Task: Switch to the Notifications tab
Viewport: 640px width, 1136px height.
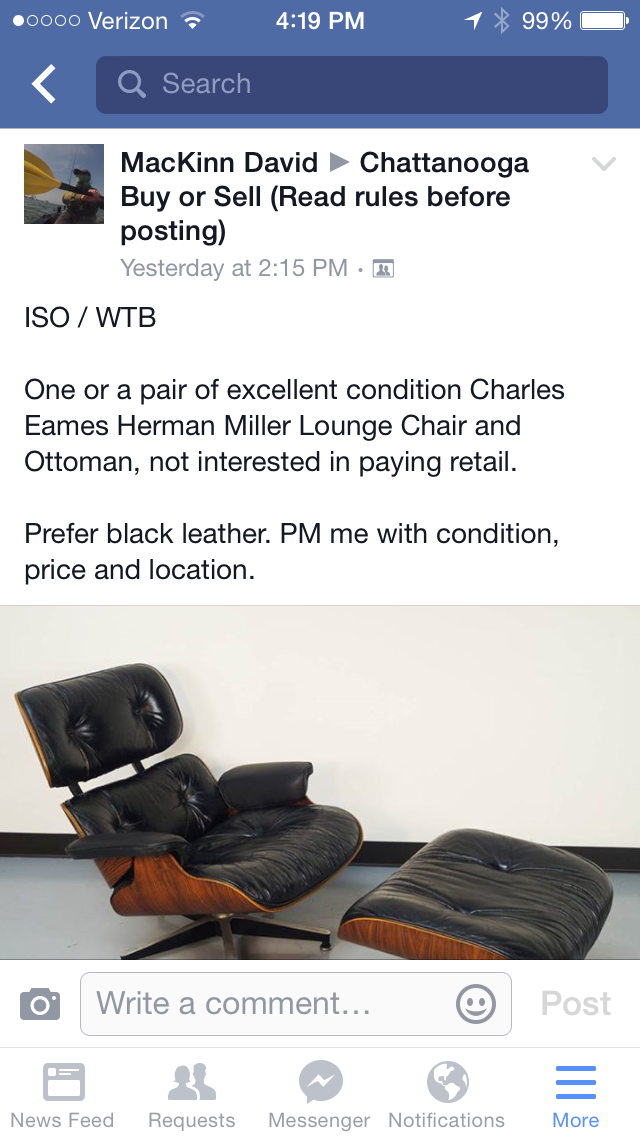Action: 447,1095
